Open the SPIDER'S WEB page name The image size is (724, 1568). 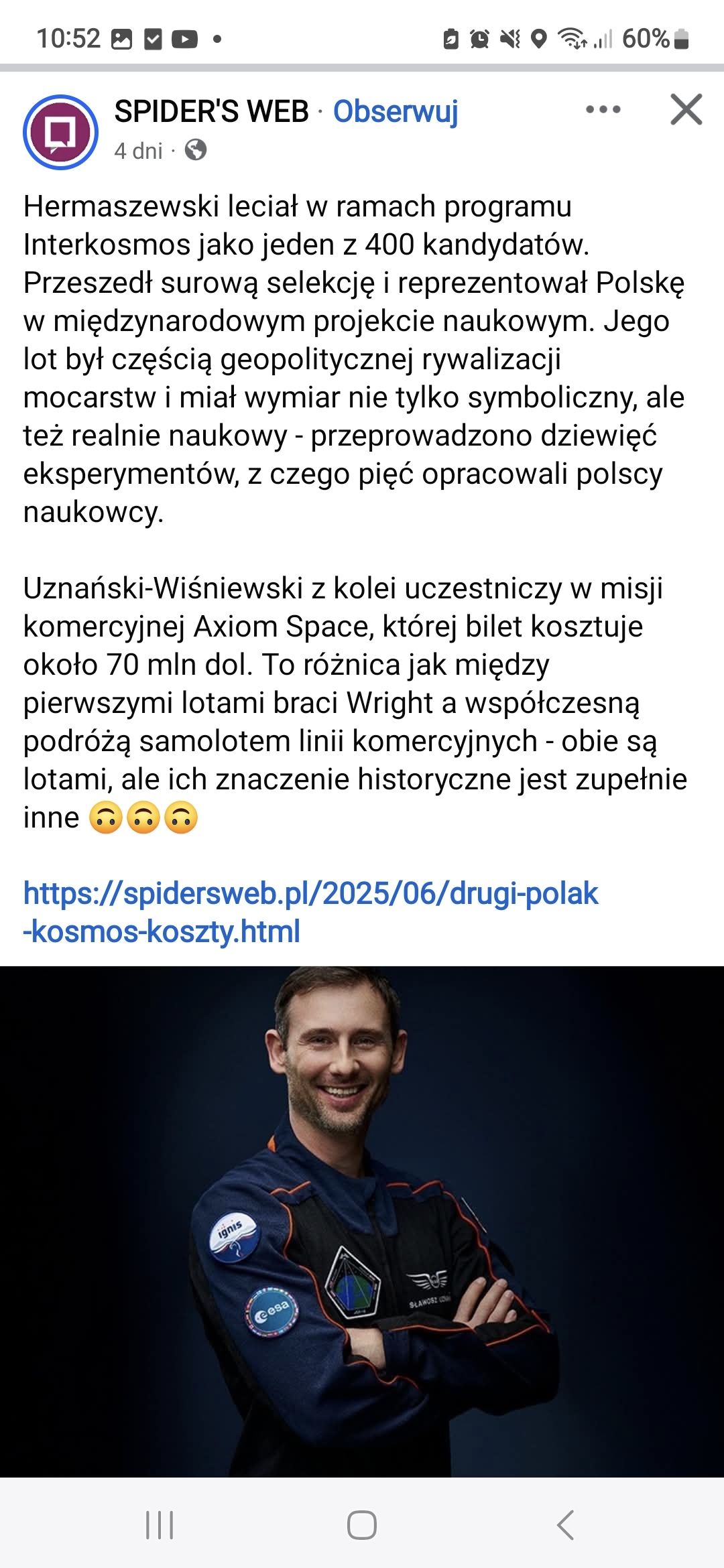211,111
